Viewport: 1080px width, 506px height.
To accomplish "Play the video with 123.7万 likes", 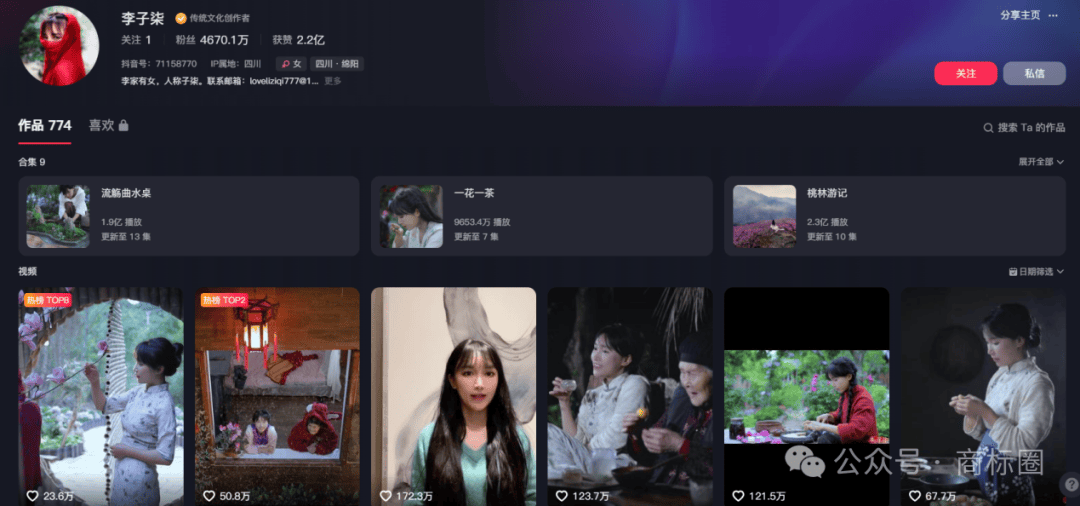I will pos(629,395).
